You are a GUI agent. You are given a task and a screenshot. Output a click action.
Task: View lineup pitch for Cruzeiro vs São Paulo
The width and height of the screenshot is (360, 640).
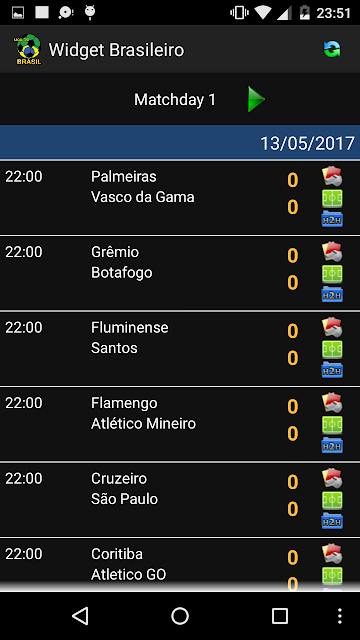pyautogui.click(x=332, y=500)
